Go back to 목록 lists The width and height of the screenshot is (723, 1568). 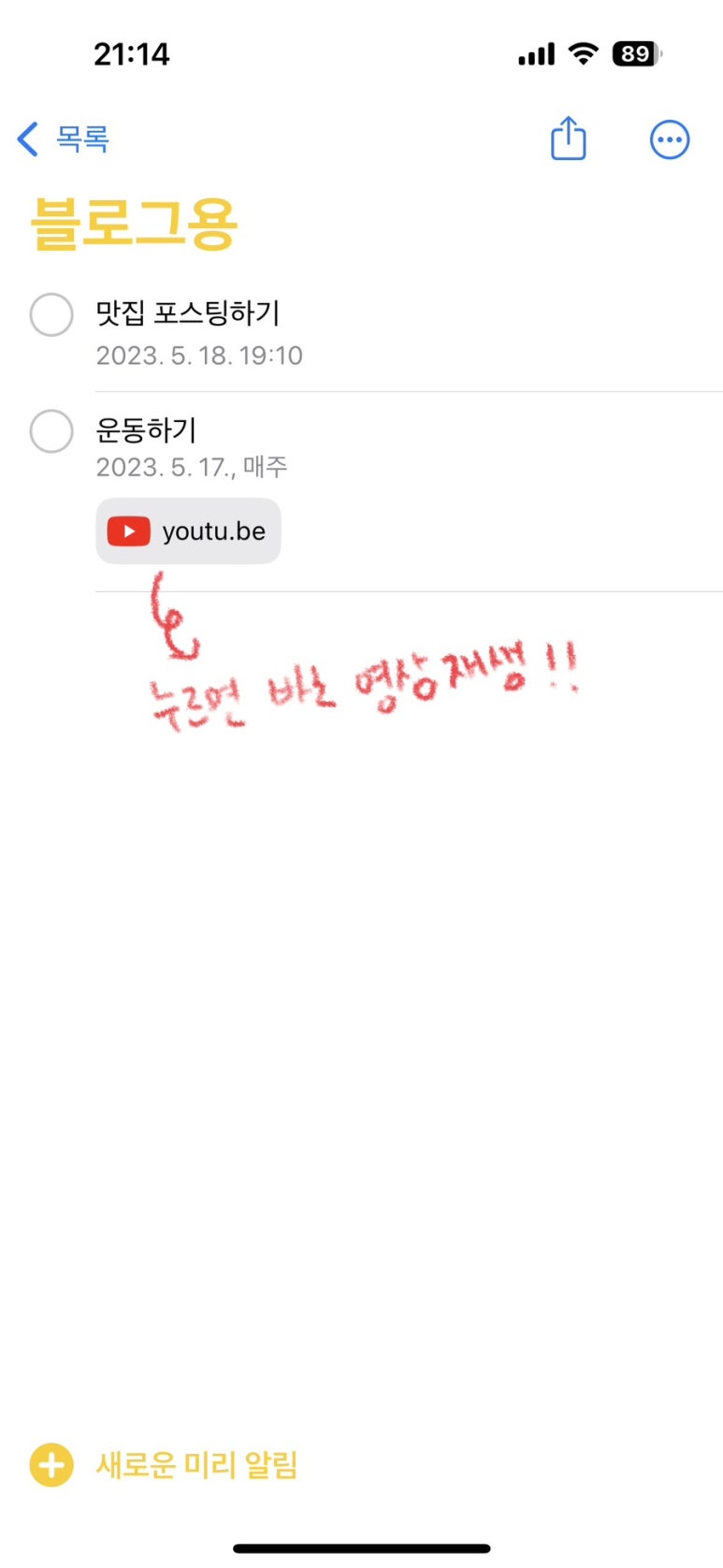tap(64, 139)
